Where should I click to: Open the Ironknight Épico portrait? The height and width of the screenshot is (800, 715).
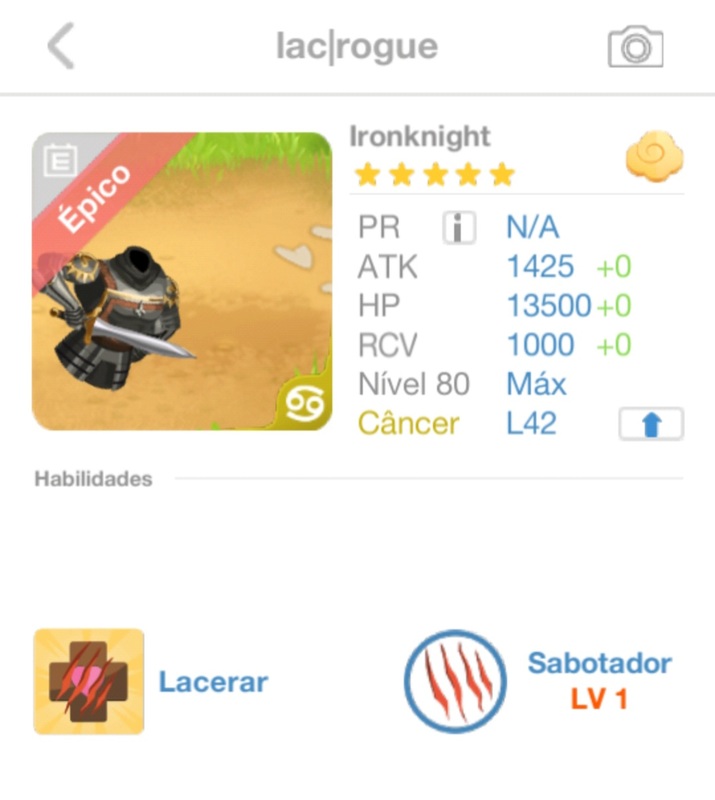[182, 281]
